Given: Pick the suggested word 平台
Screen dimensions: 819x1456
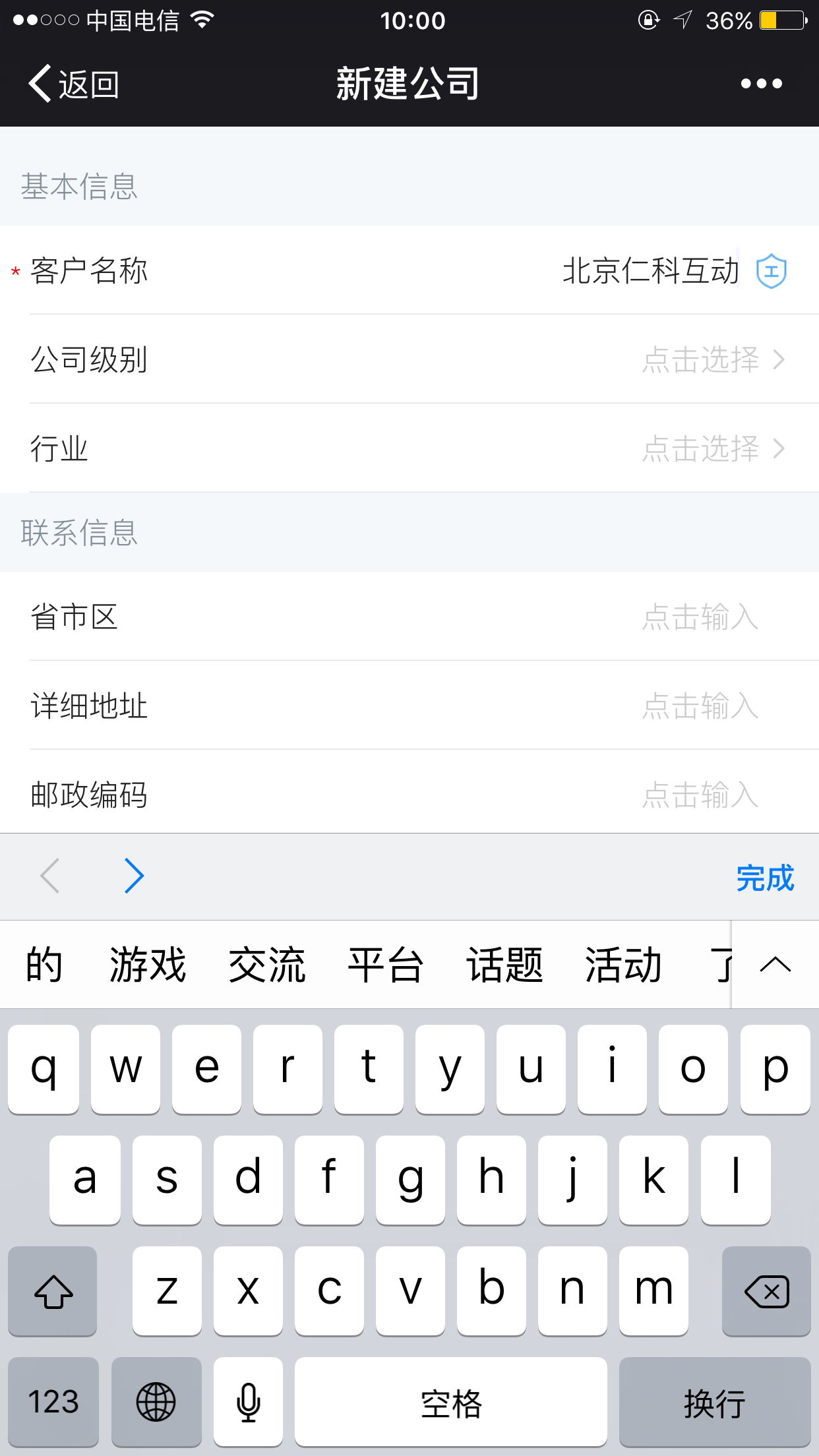Looking at the screenshot, I should point(385,965).
